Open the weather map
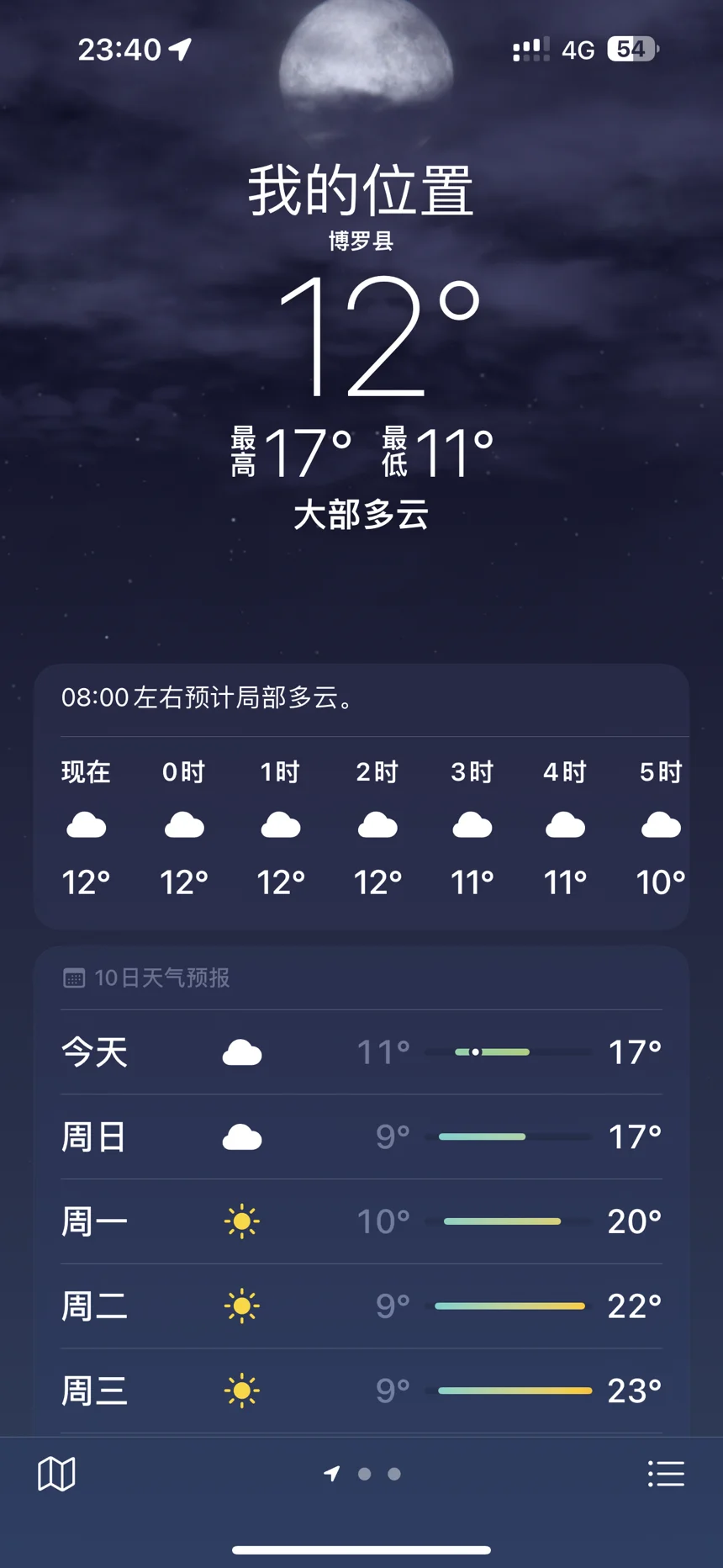Screen dimensions: 723x1568 pos(56,1474)
